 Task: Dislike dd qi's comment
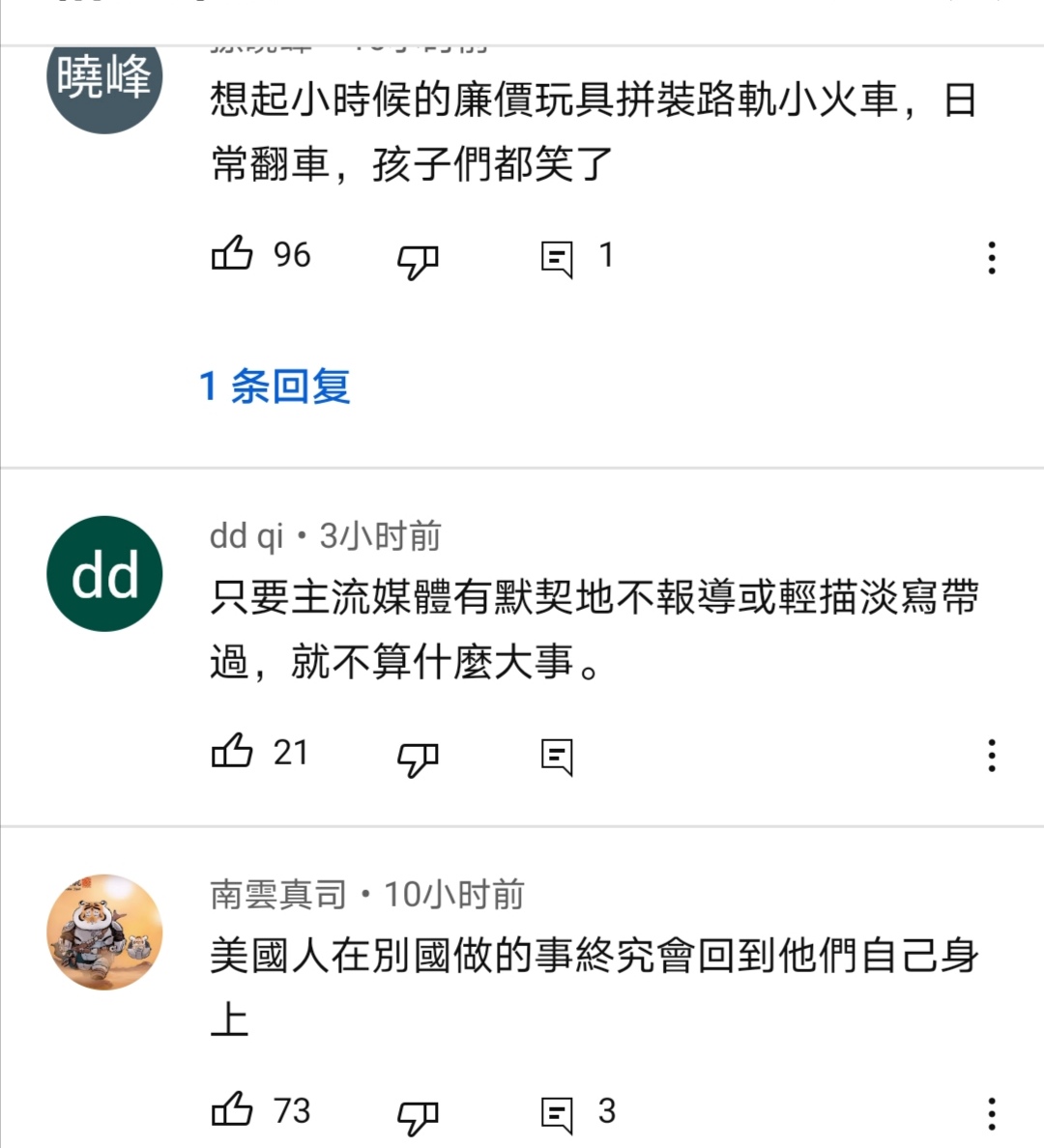(418, 758)
